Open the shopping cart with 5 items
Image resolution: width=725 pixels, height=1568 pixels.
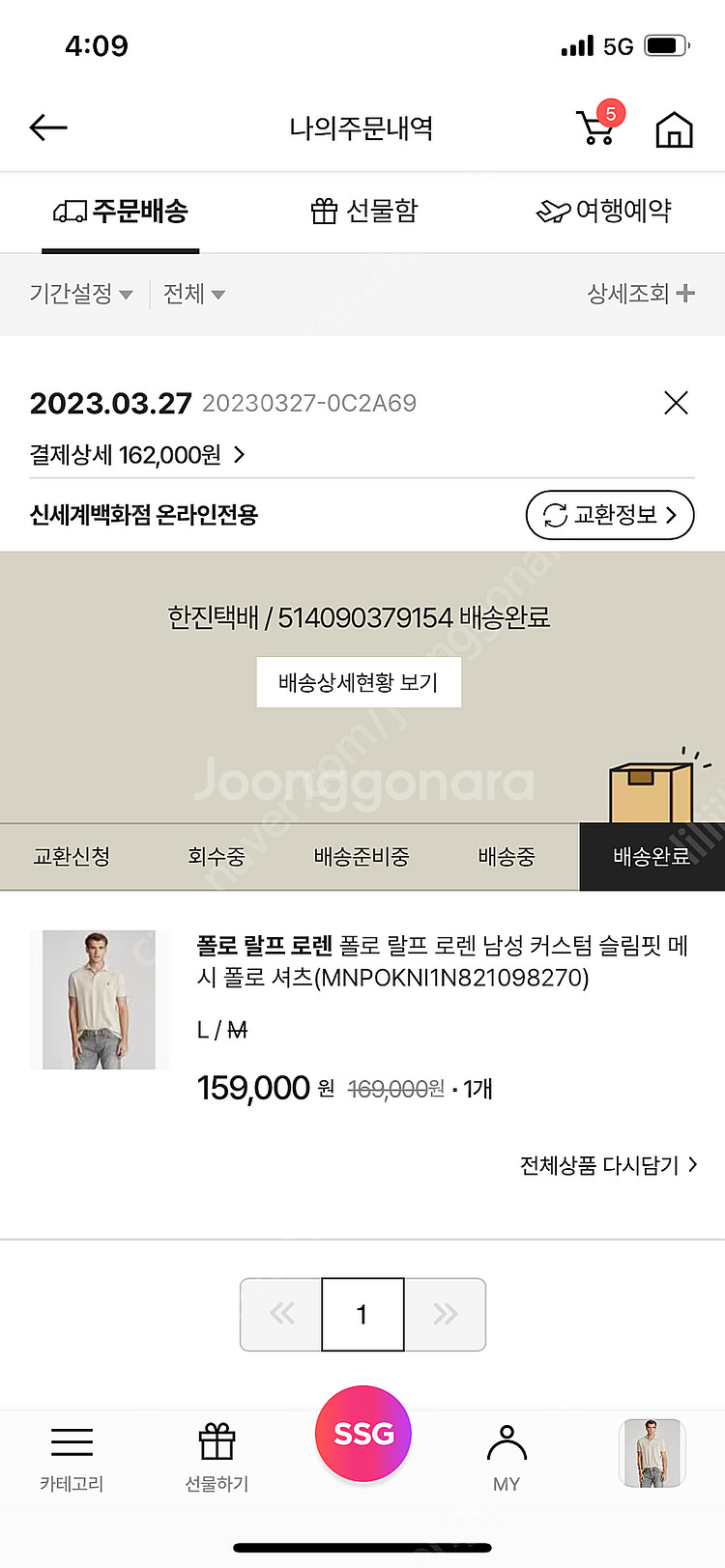coord(595,128)
